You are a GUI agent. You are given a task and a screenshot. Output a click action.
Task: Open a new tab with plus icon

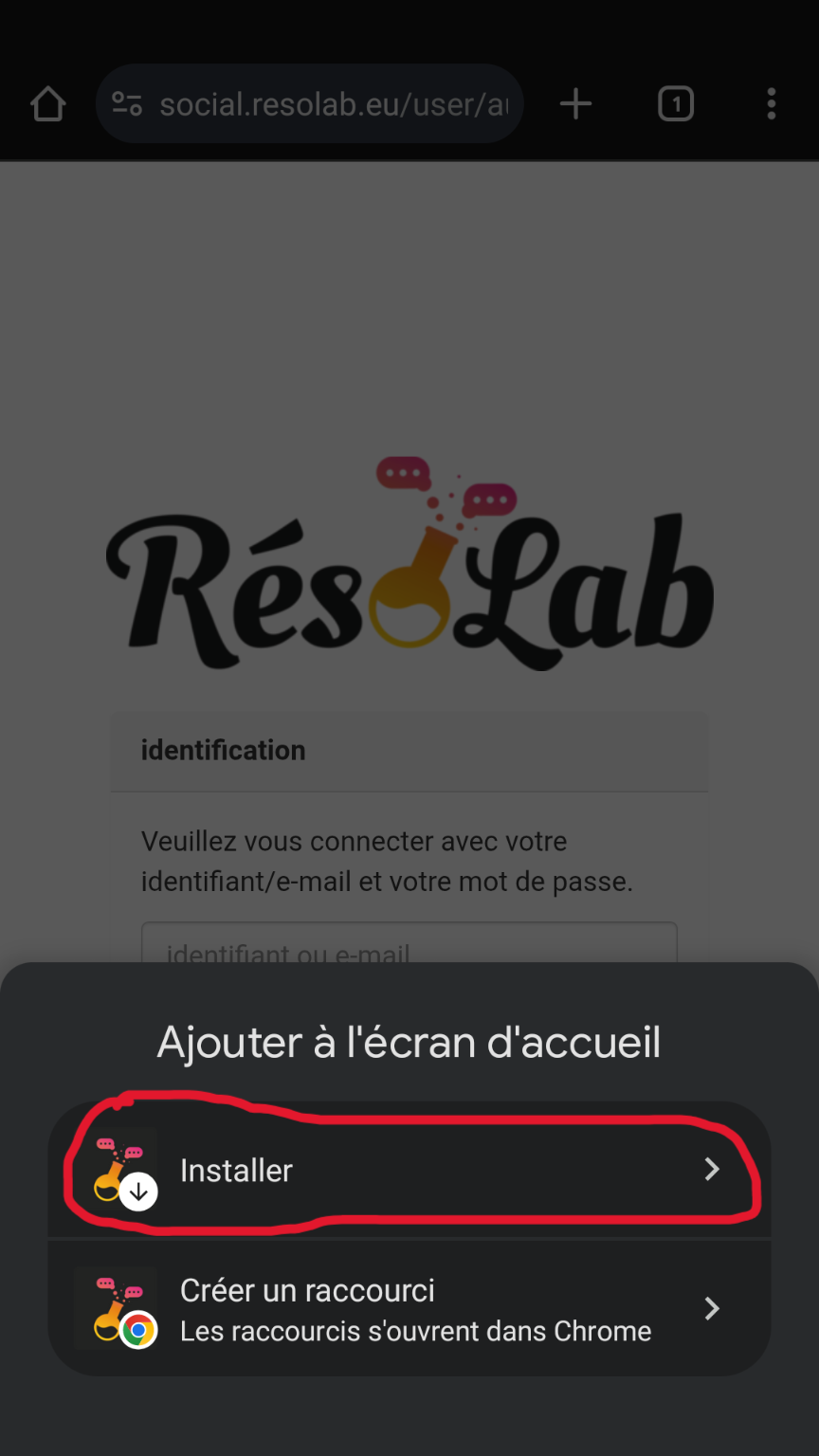(575, 103)
